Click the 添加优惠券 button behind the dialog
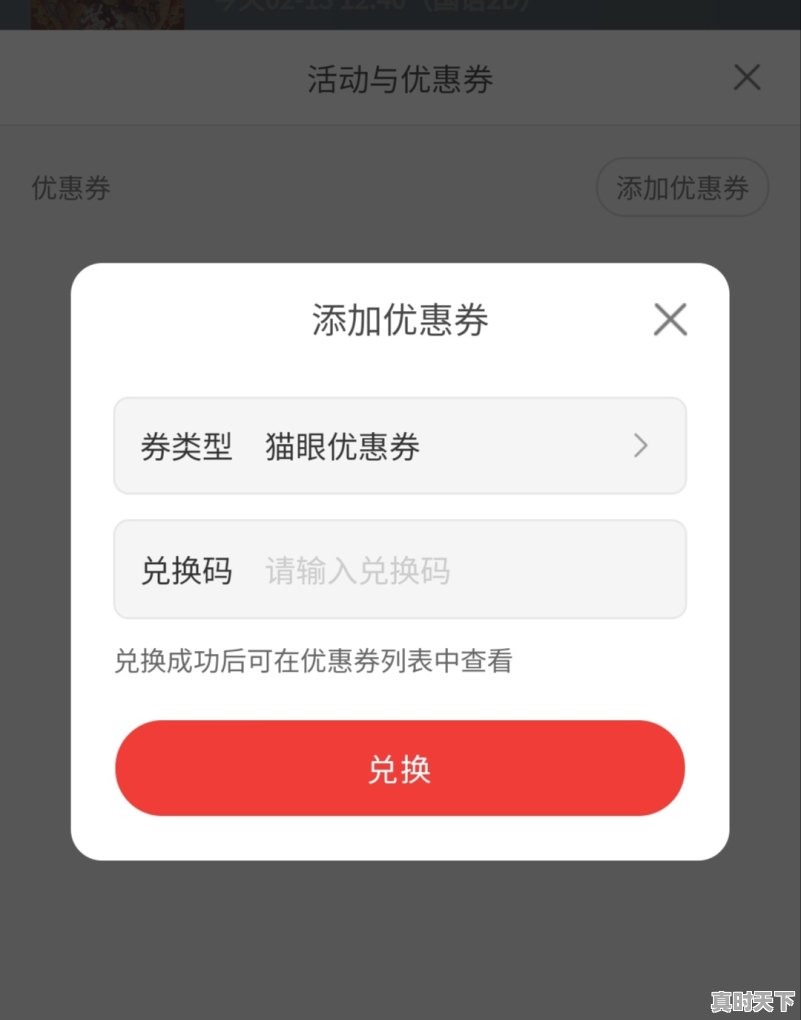The width and height of the screenshot is (801, 1020). (x=682, y=187)
